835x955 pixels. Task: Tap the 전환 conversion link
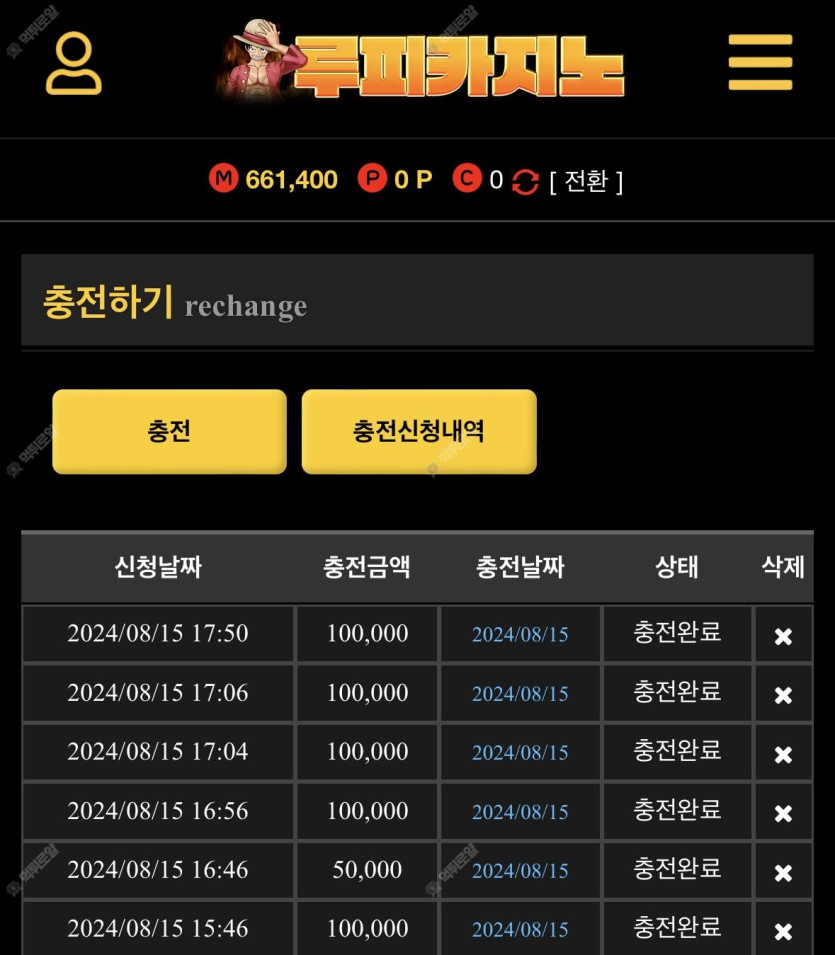point(586,181)
